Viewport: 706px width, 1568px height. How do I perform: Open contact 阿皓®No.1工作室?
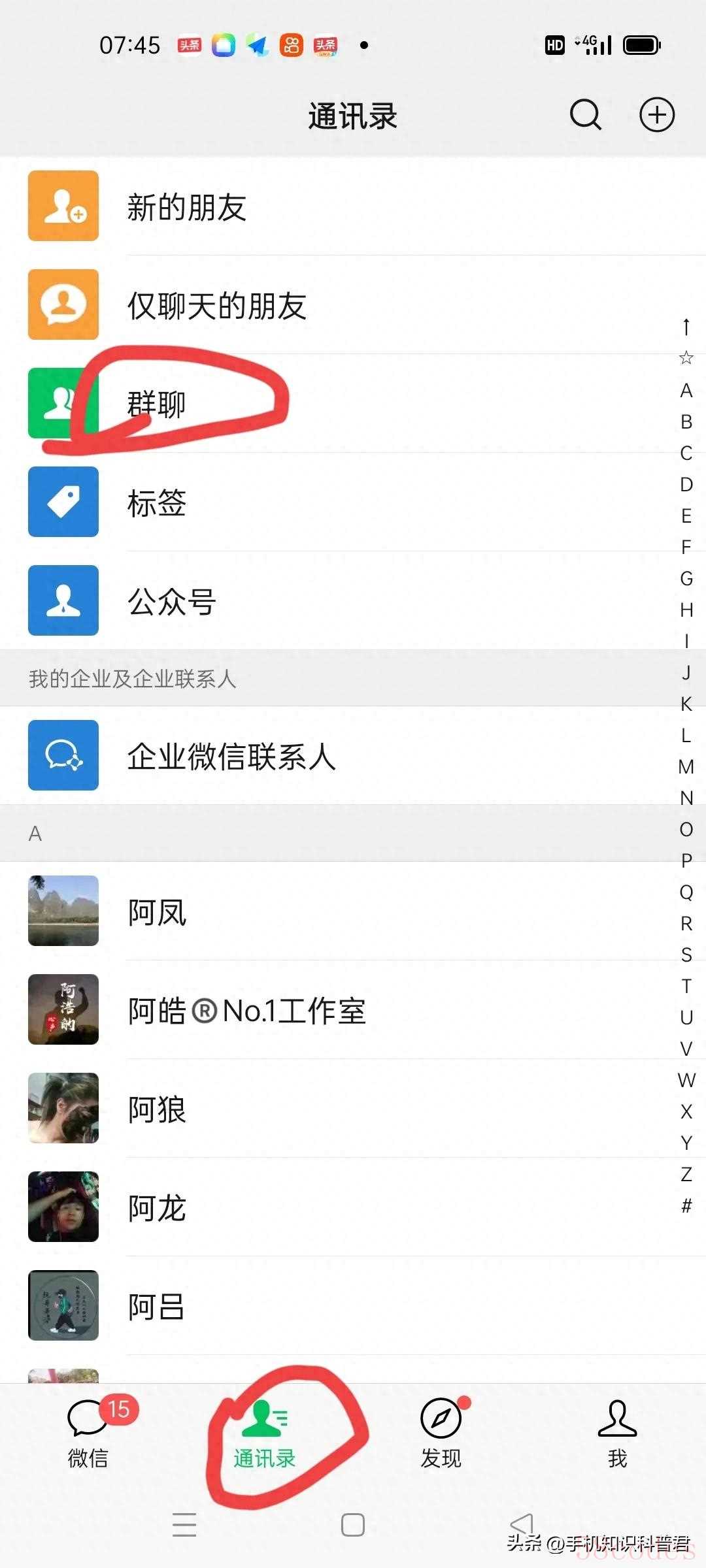(x=353, y=1010)
